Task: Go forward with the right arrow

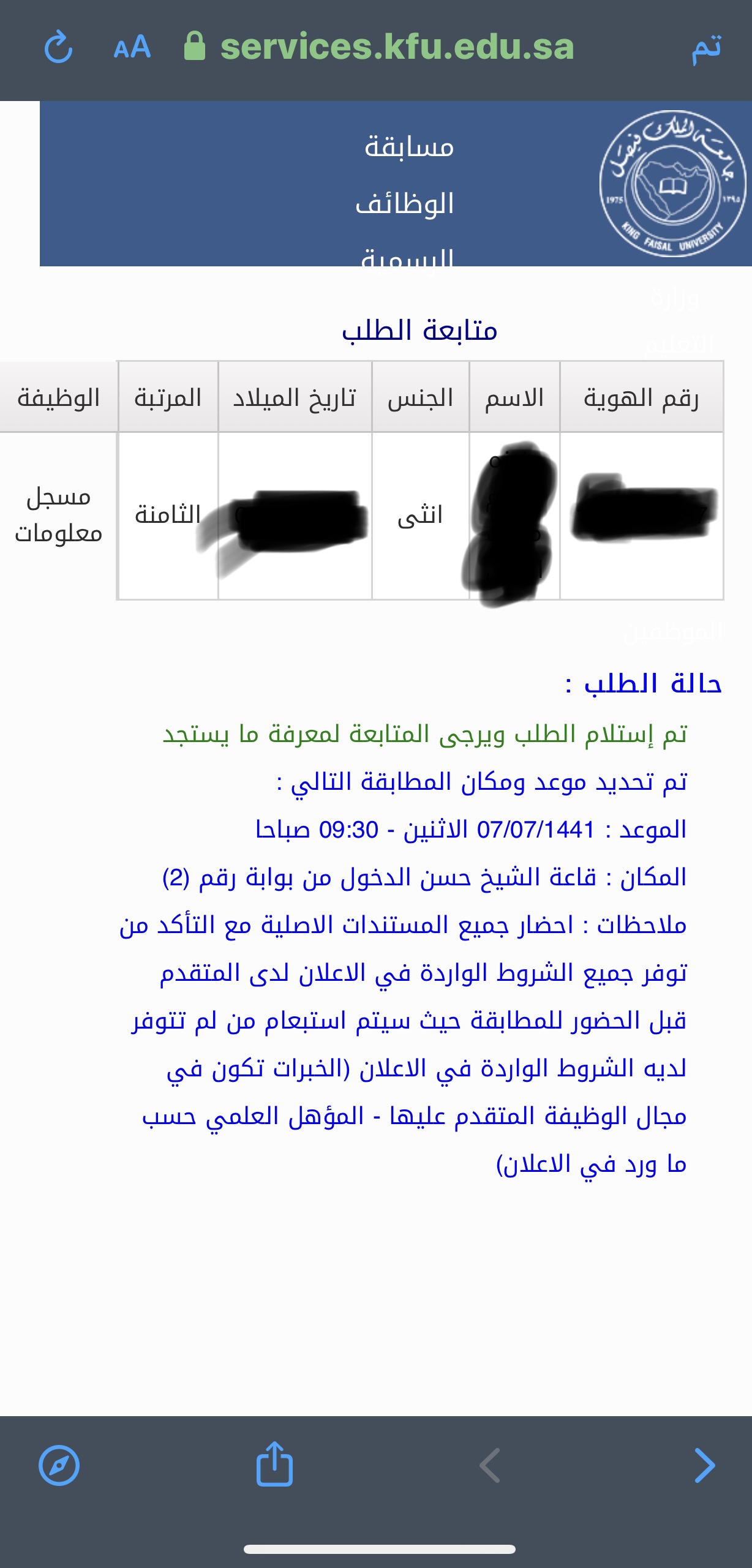Action: [x=704, y=1465]
